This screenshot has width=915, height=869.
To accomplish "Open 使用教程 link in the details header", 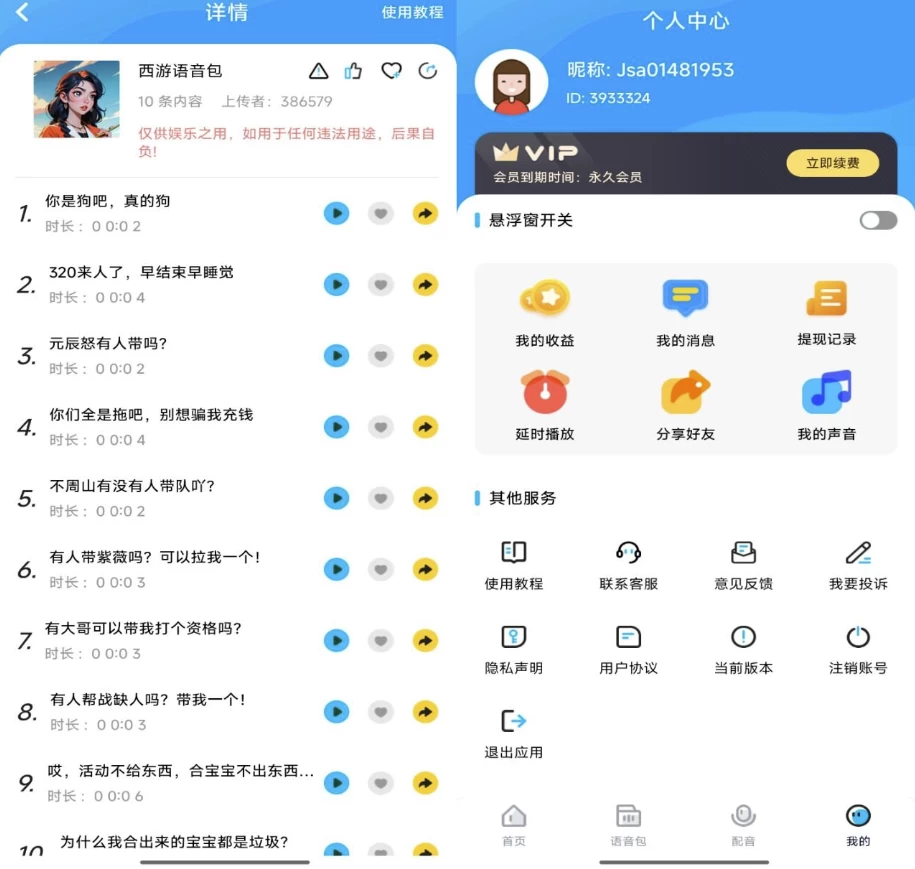I will coord(412,13).
